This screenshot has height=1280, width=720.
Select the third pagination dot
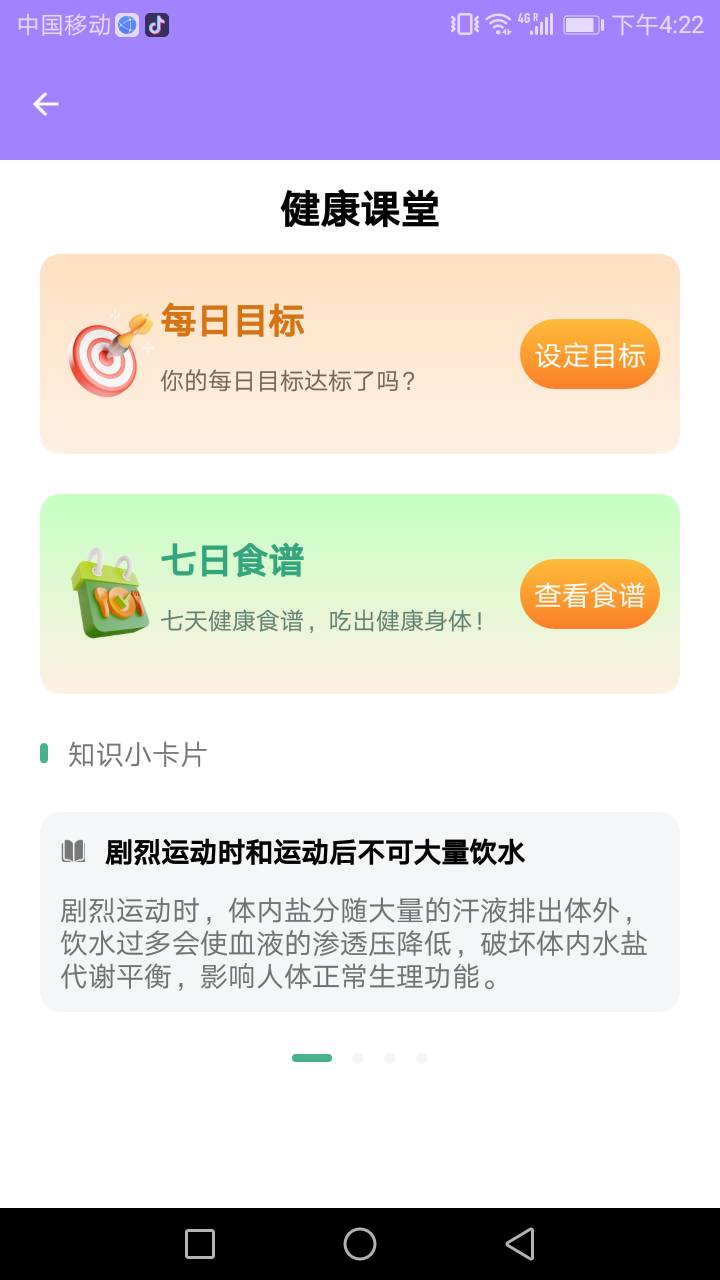390,1057
